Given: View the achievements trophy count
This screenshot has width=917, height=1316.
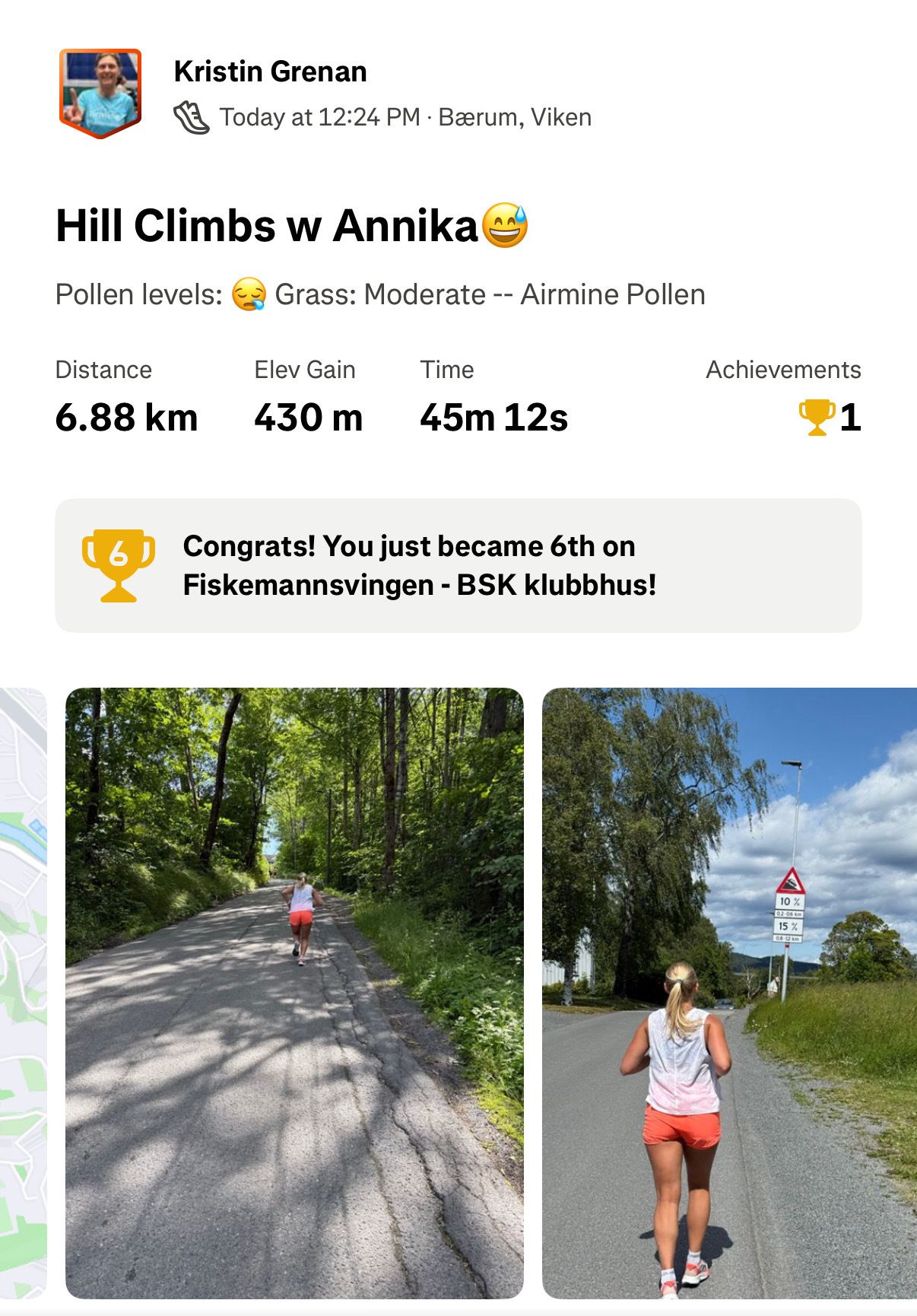Looking at the screenshot, I should coord(830,417).
